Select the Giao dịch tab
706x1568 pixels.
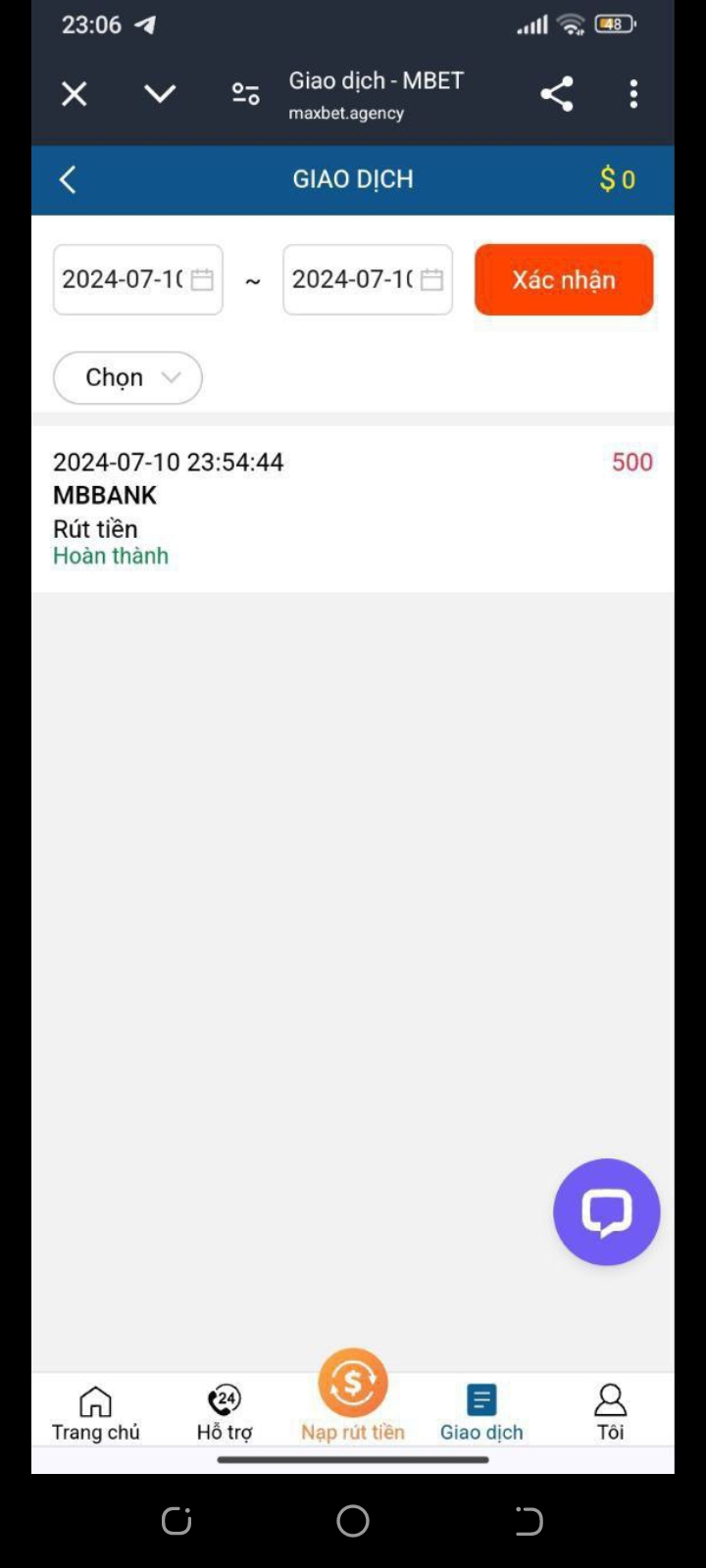(x=481, y=1413)
